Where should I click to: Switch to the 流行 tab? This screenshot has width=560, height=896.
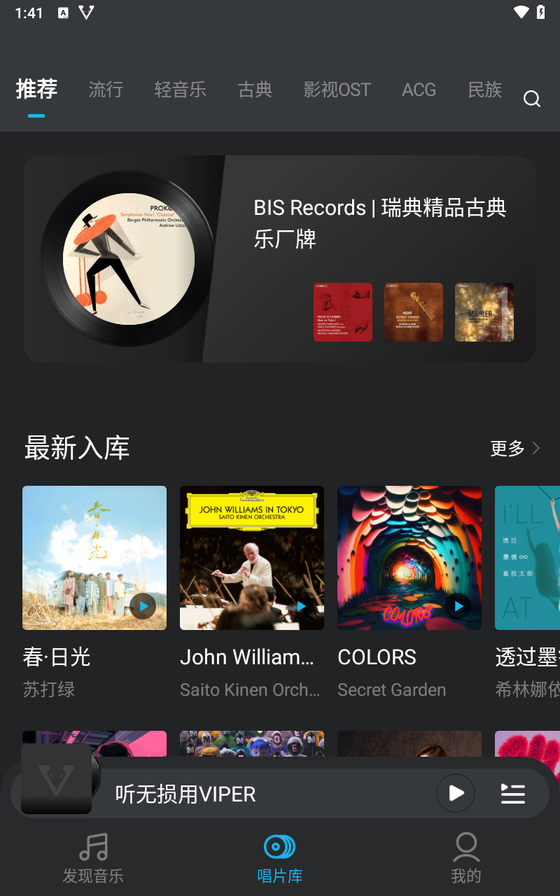(x=106, y=90)
